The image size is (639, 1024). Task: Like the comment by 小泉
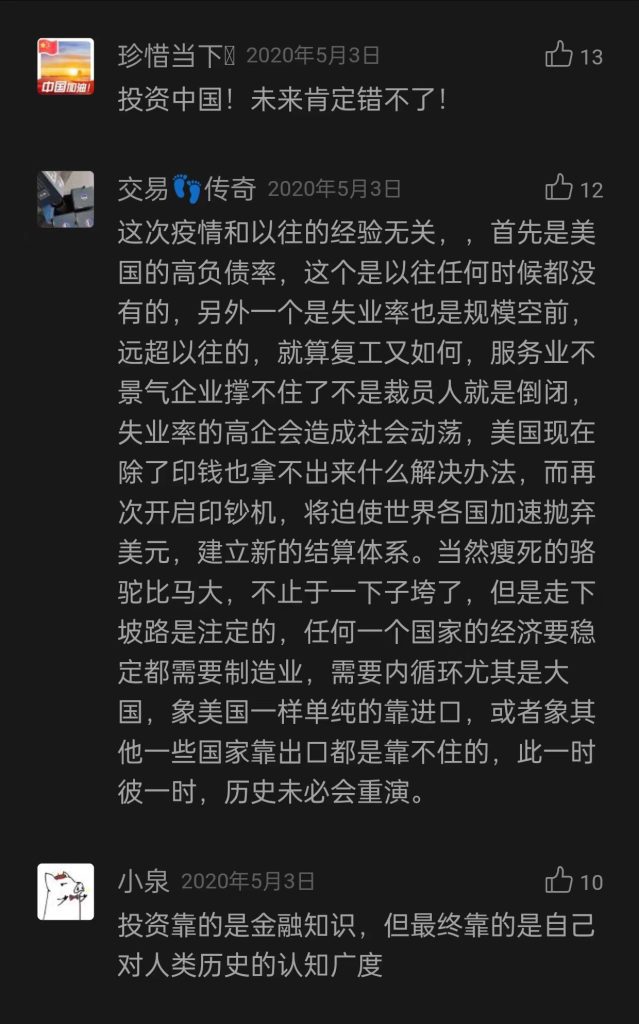(x=559, y=881)
